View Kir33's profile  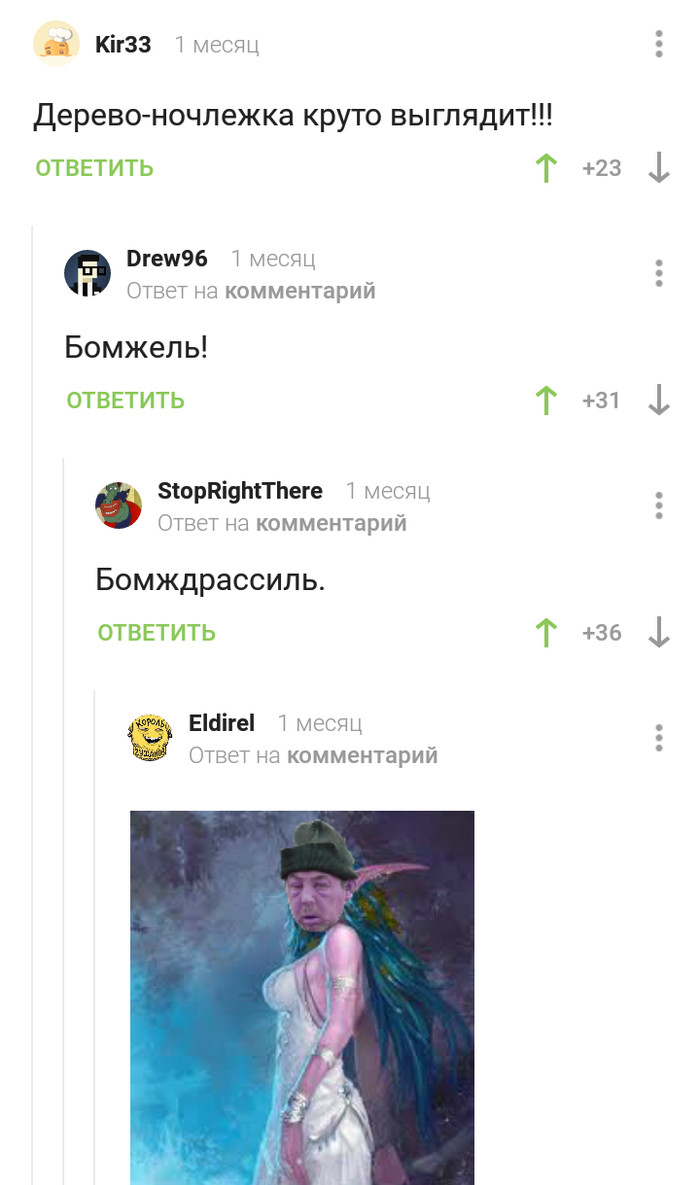[x=122, y=44]
